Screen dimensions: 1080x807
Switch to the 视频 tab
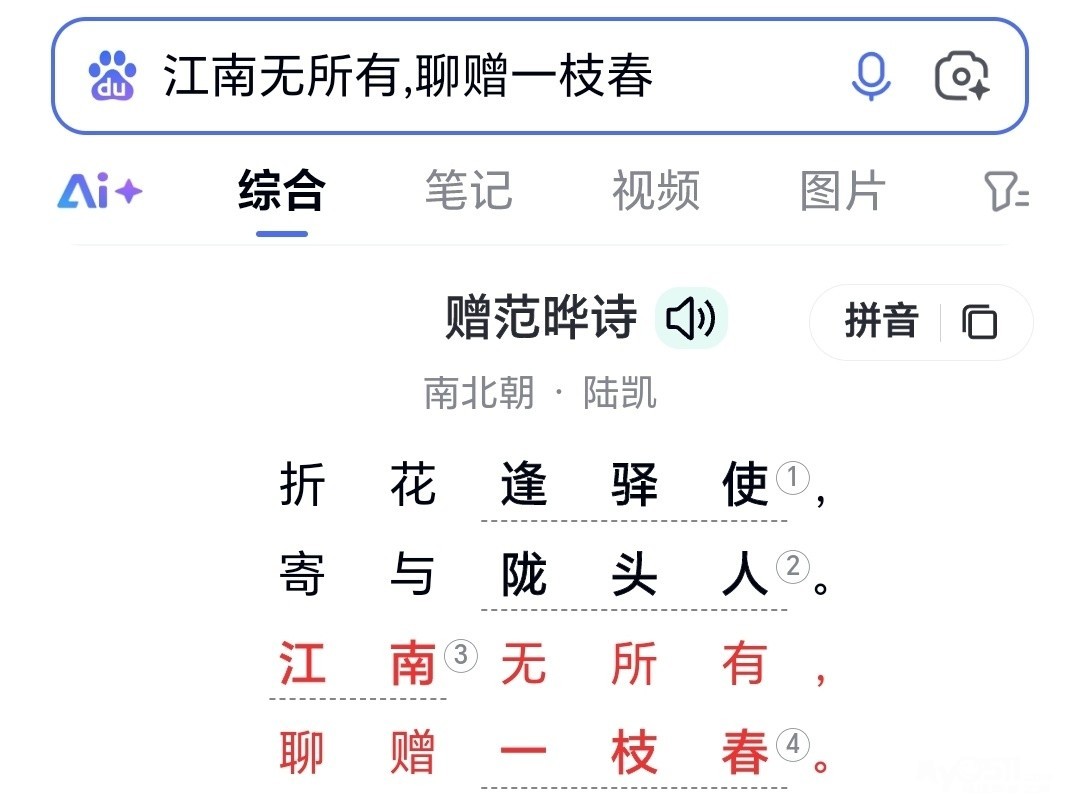click(x=656, y=191)
